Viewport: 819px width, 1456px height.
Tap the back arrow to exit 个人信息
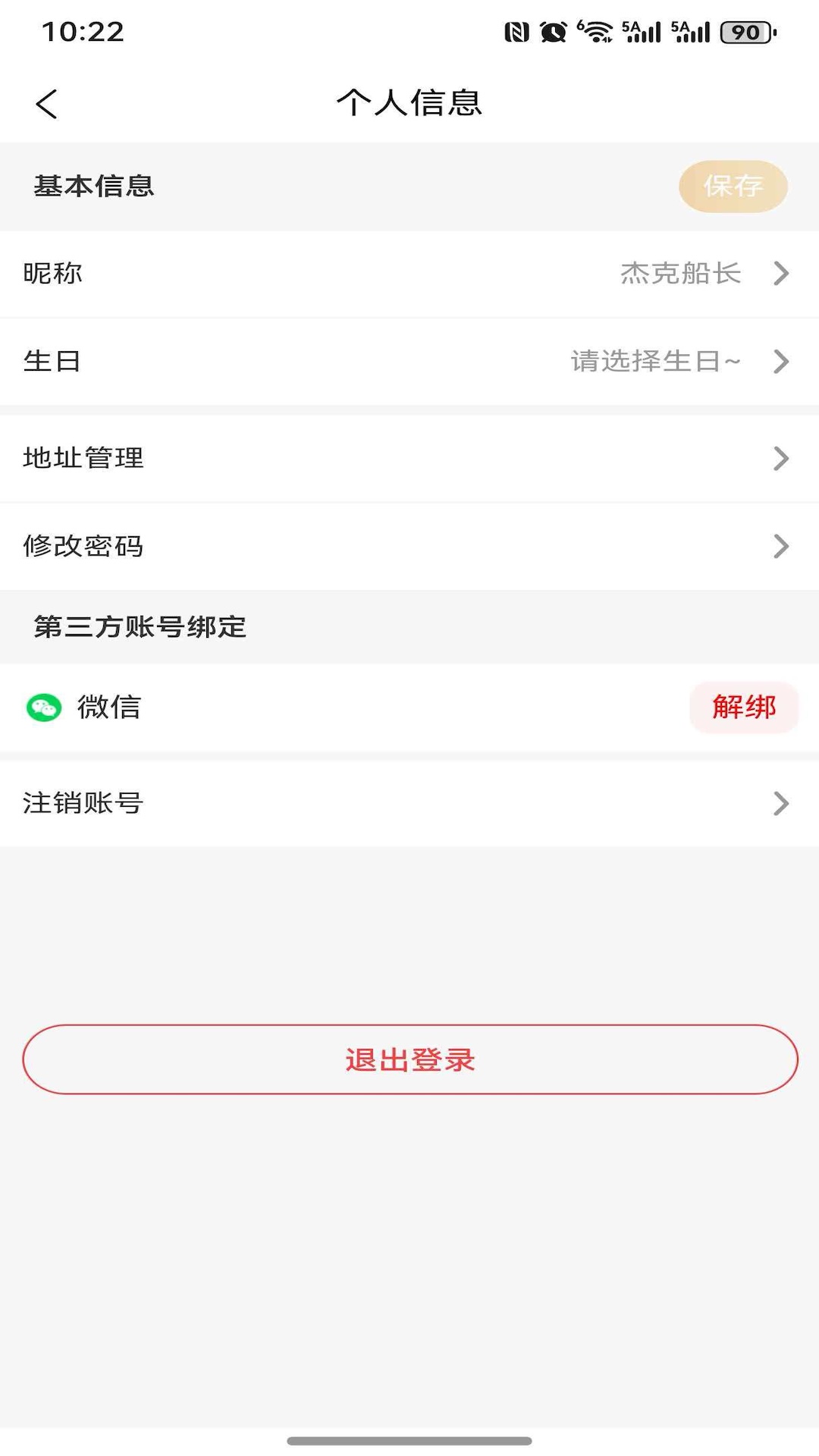[47, 104]
